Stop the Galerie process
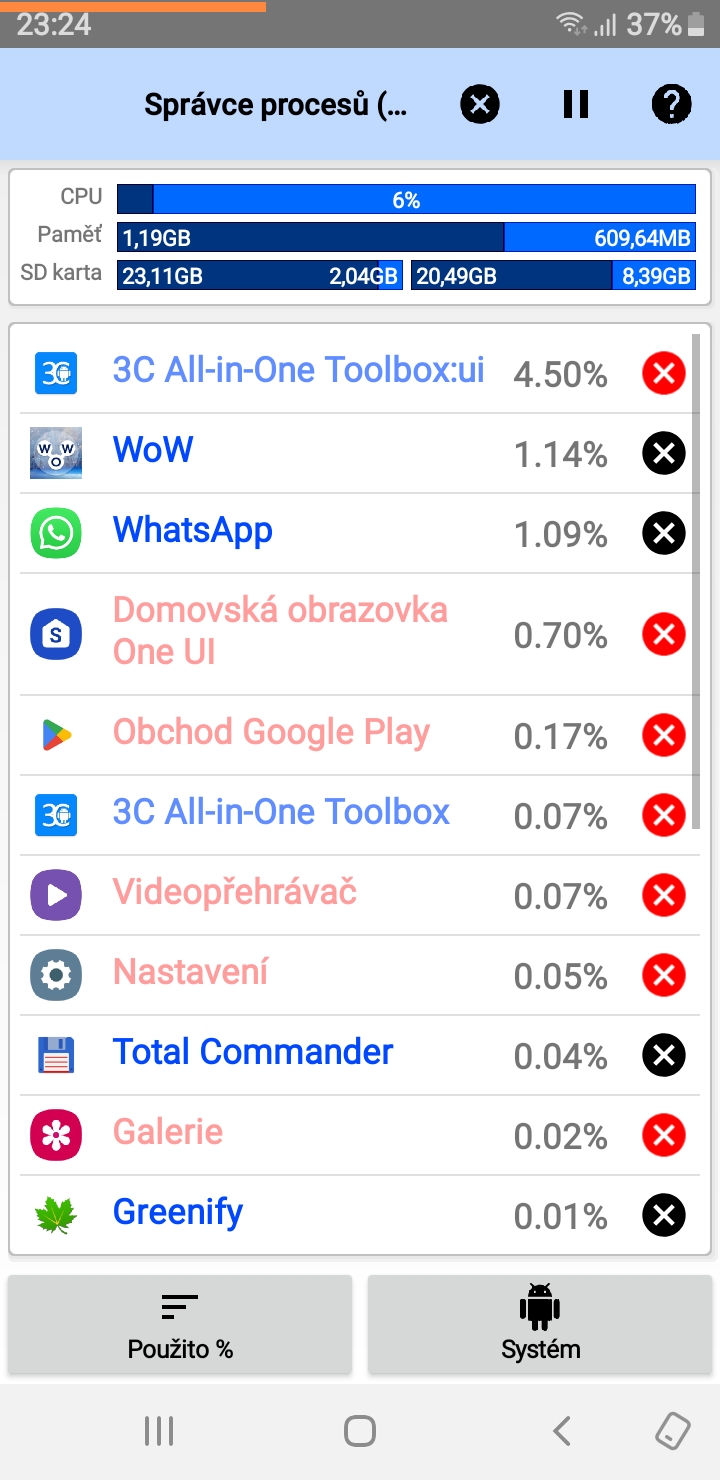720x1480 pixels. [663, 1136]
